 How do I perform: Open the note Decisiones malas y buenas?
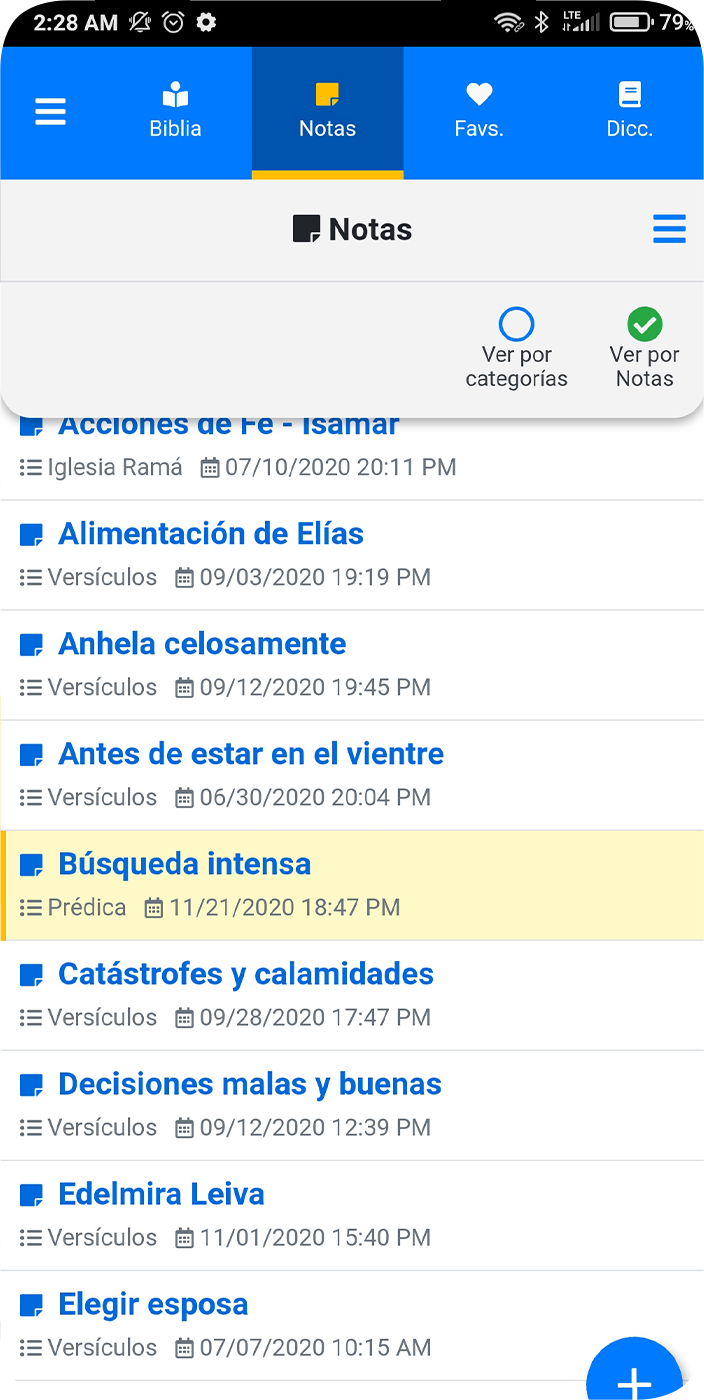click(x=250, y=1084)
